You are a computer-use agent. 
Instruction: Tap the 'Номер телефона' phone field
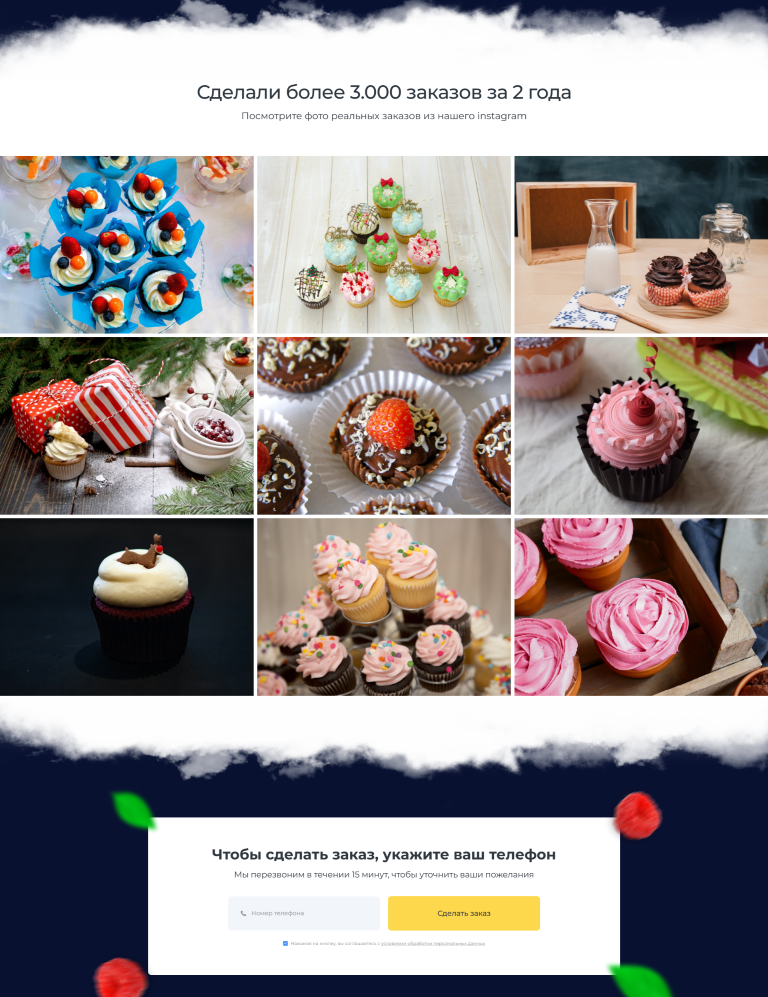click(x=304, y=913)
